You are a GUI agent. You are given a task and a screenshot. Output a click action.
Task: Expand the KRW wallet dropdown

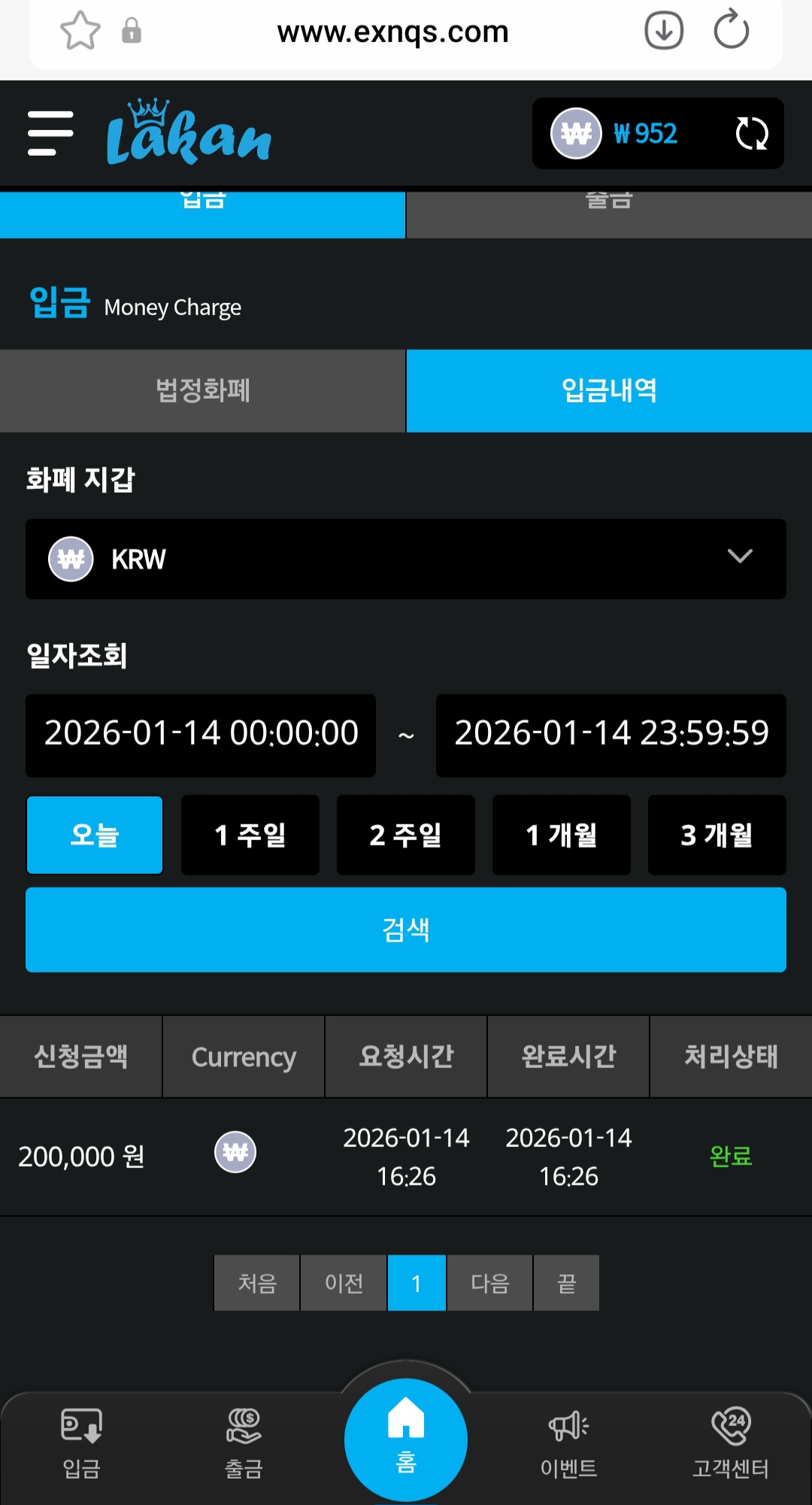pos(406,559)
